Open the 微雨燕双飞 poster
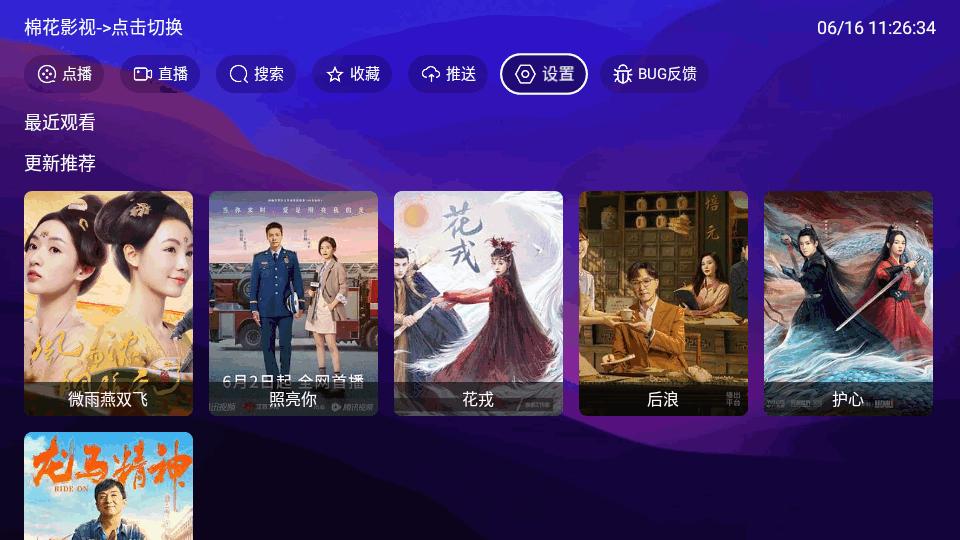 (x=108, y=303)
